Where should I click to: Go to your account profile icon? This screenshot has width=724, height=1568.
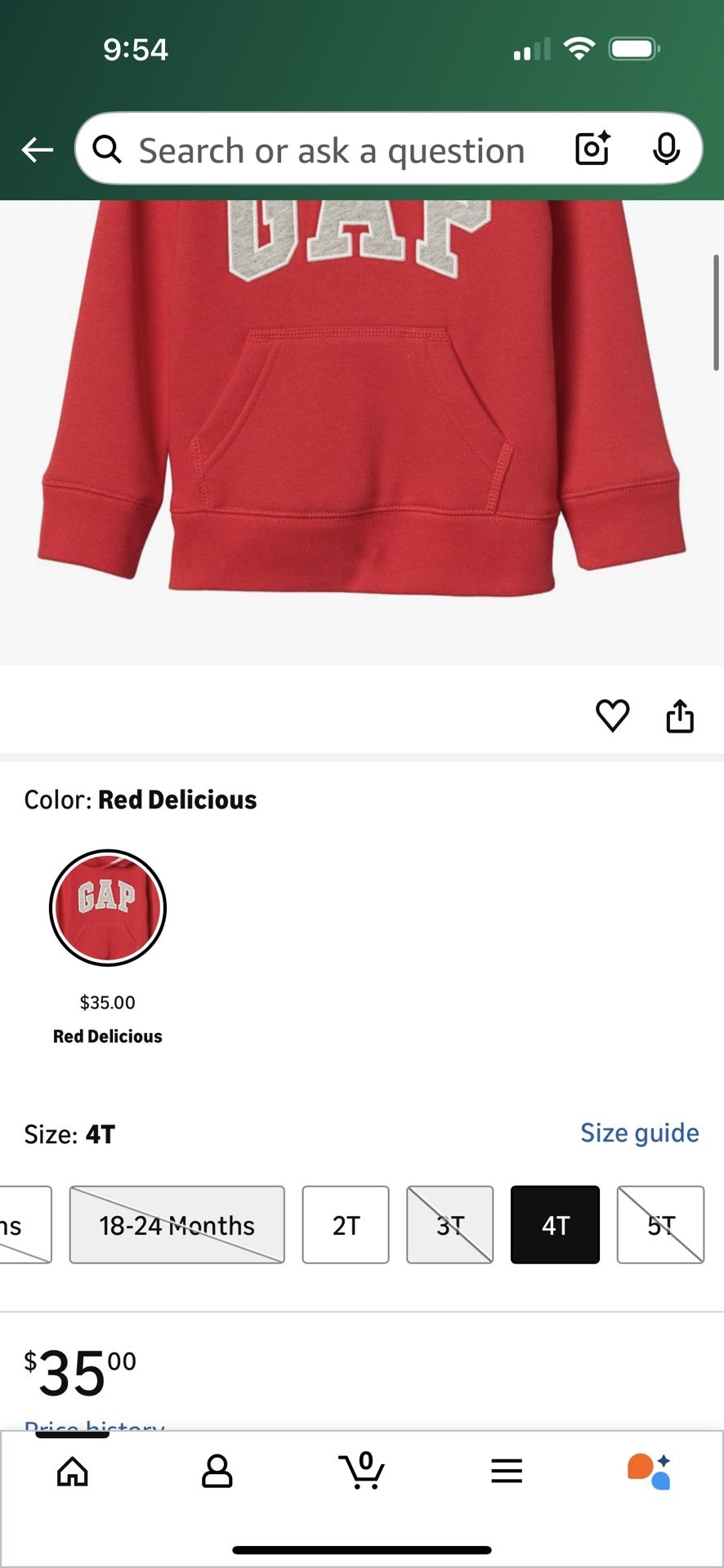coord(216,1471)
